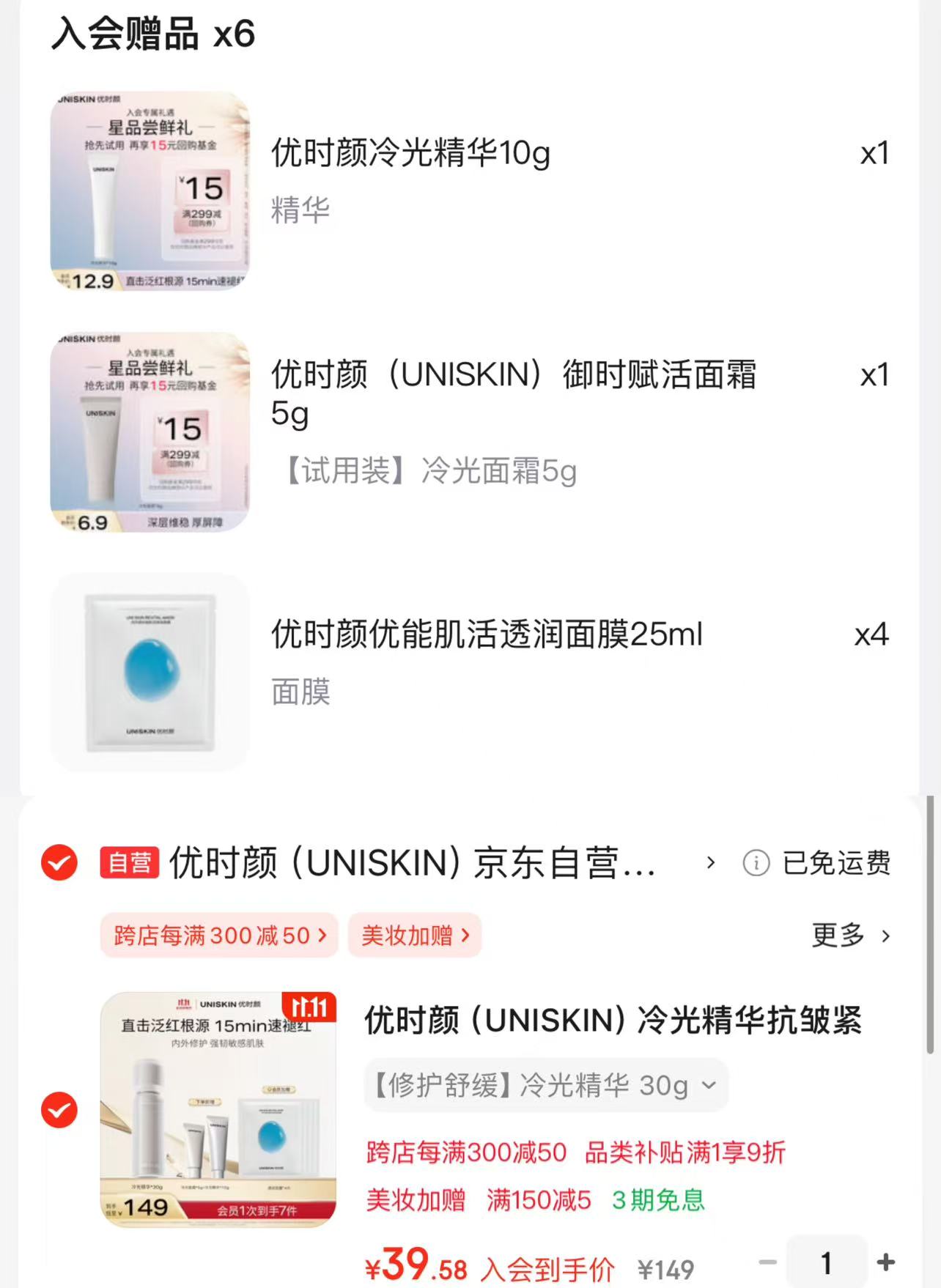Viewport: 941px width, 1288px height.
Task: Open the 跨店每满300减50 coupon details
Action: 218,935
